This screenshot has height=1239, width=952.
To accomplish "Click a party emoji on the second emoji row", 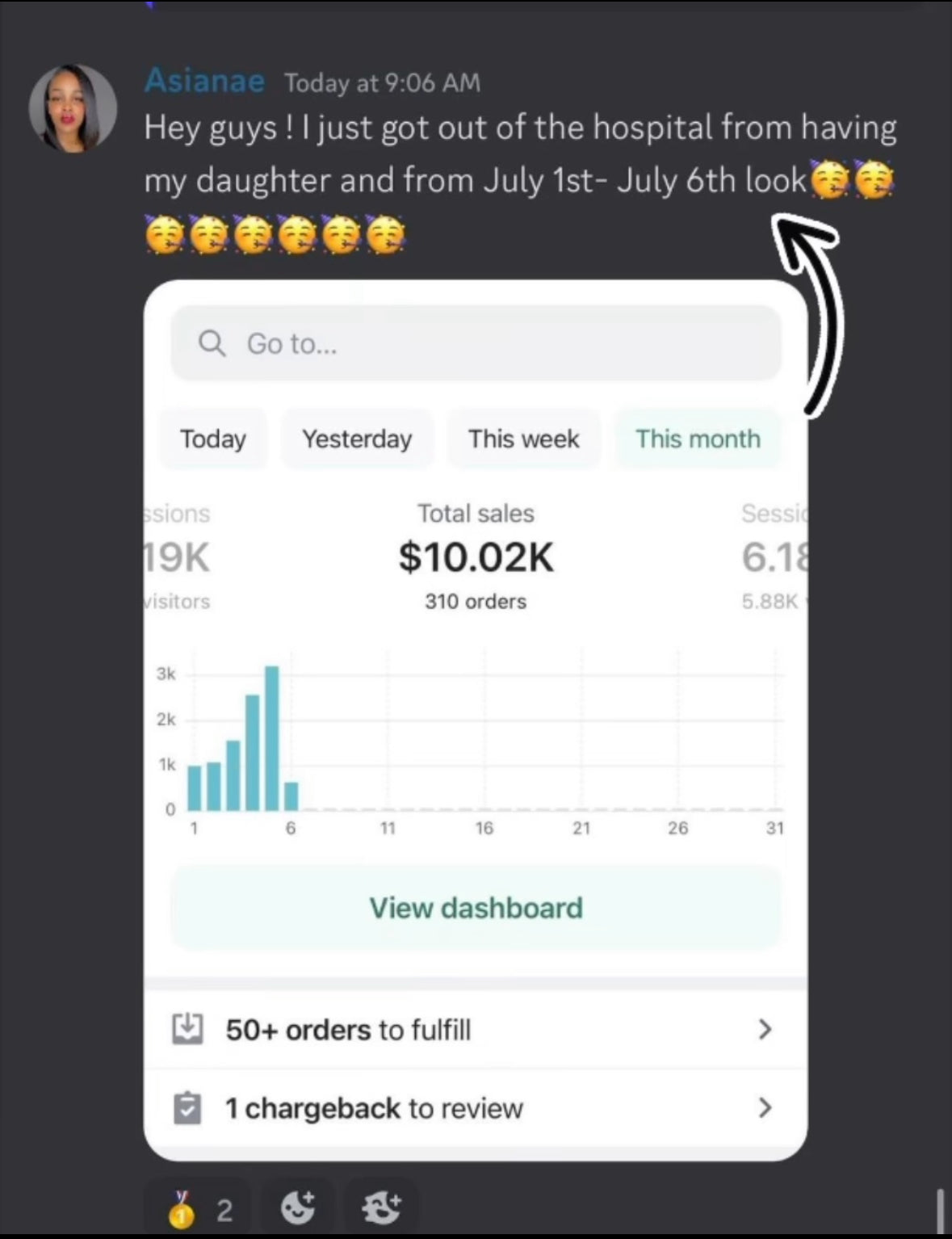I will 166,234.
